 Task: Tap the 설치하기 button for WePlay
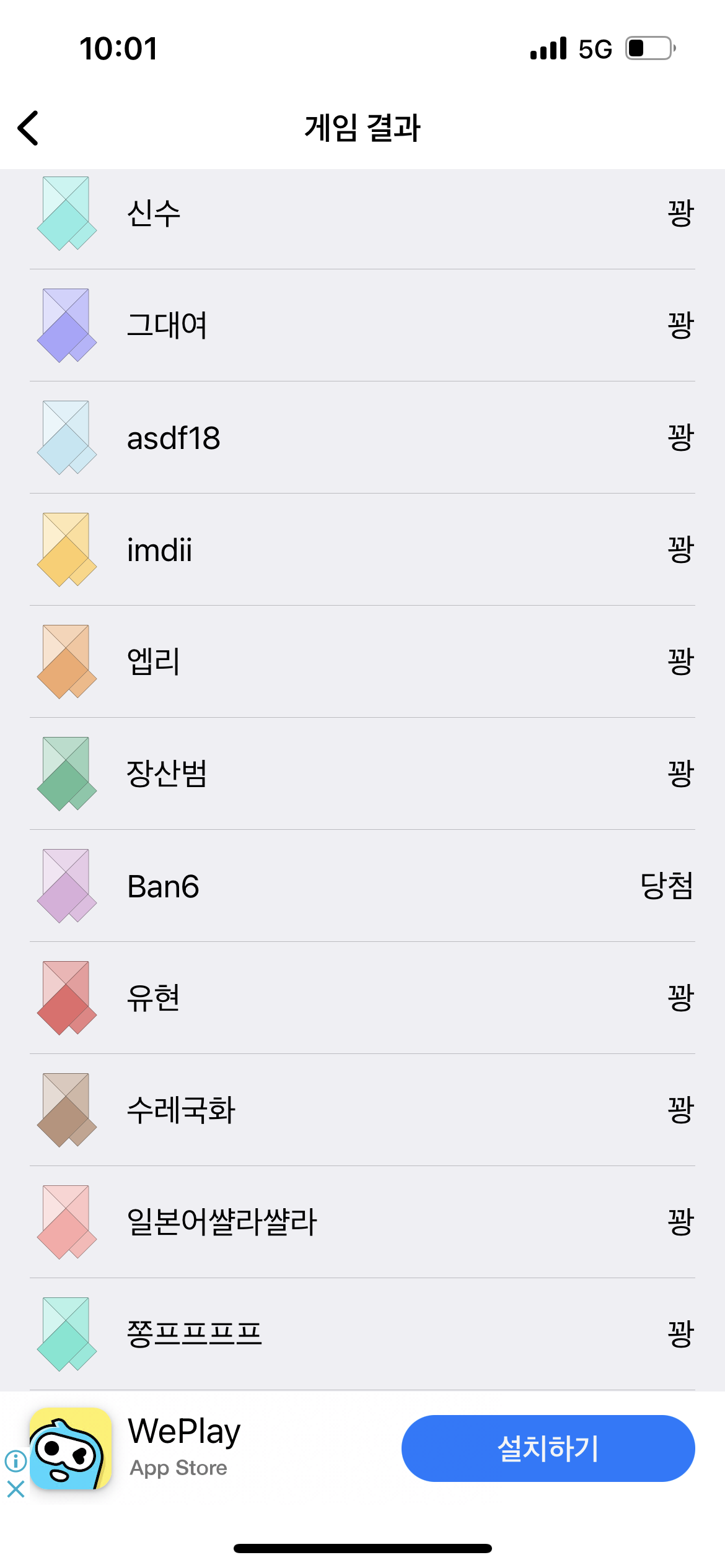pos(548,1448)
